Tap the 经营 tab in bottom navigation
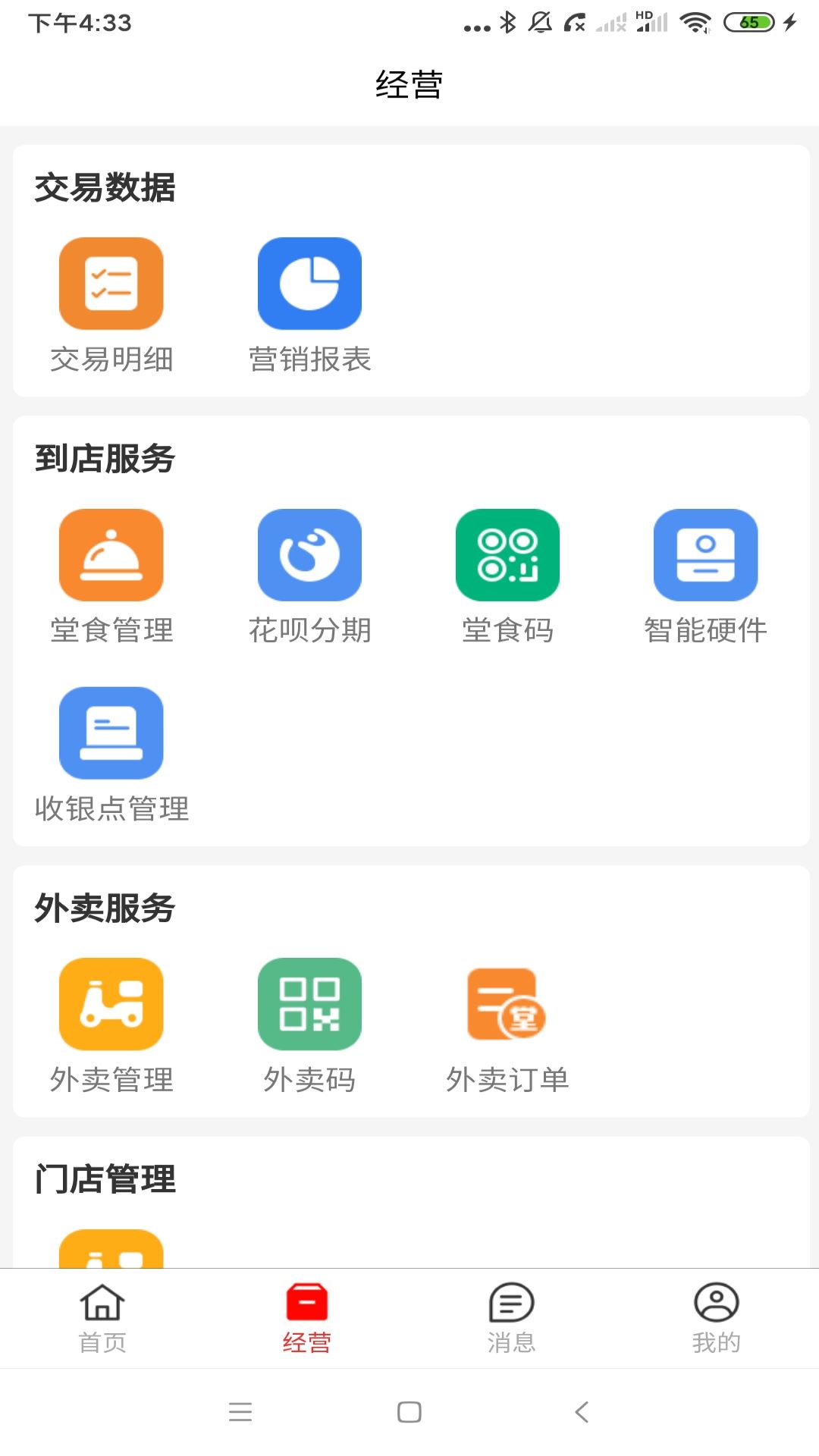819x1456 pixels. pos(307,1318)
